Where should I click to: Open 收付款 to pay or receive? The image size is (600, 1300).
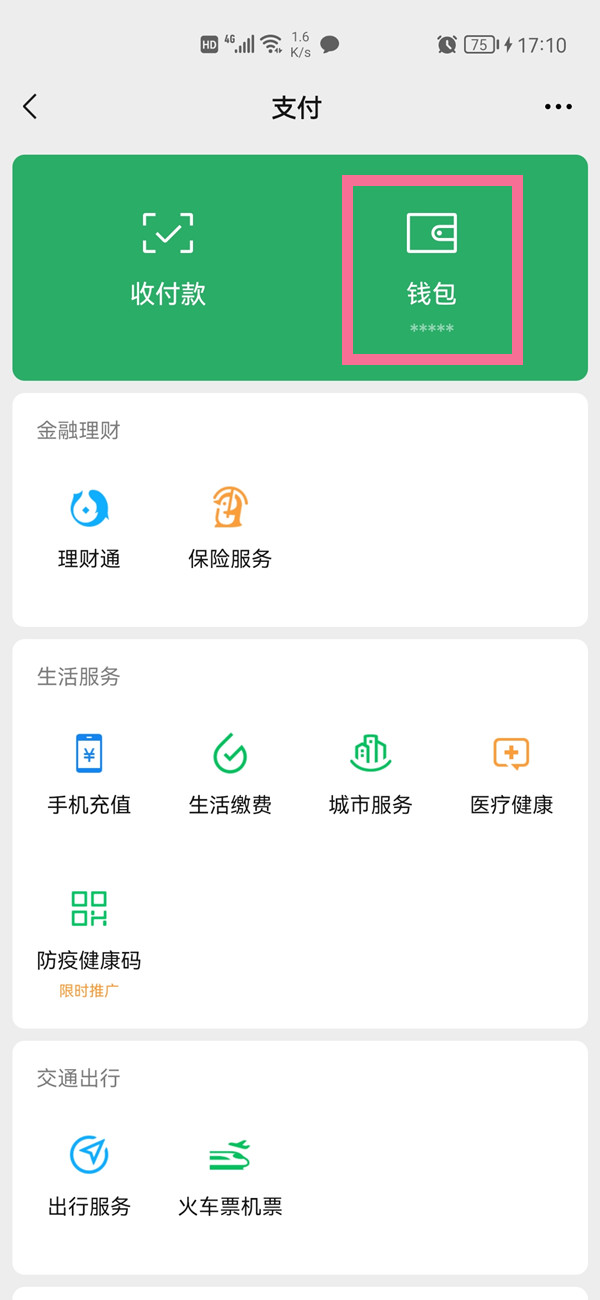(x=168, y=259)
